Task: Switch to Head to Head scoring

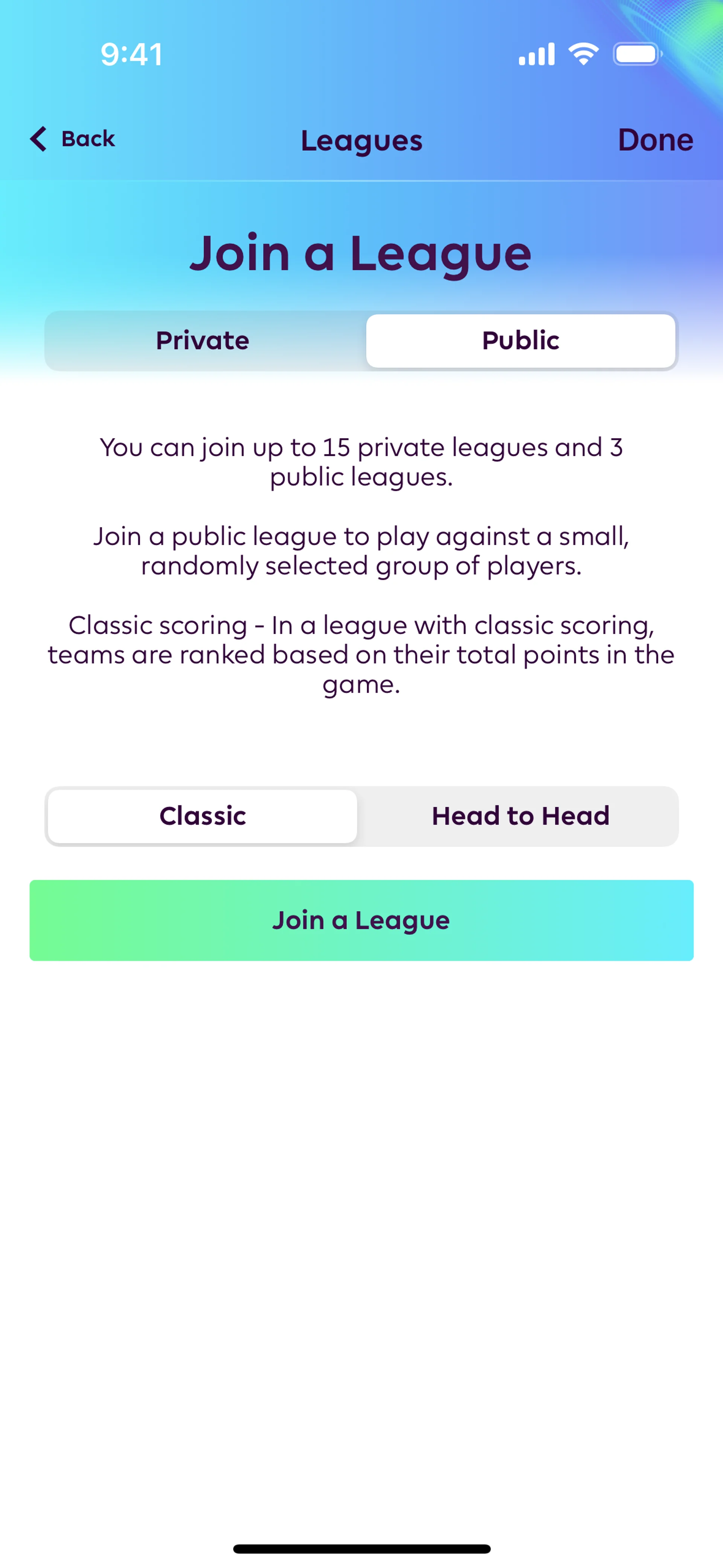Action: (520, 816)
